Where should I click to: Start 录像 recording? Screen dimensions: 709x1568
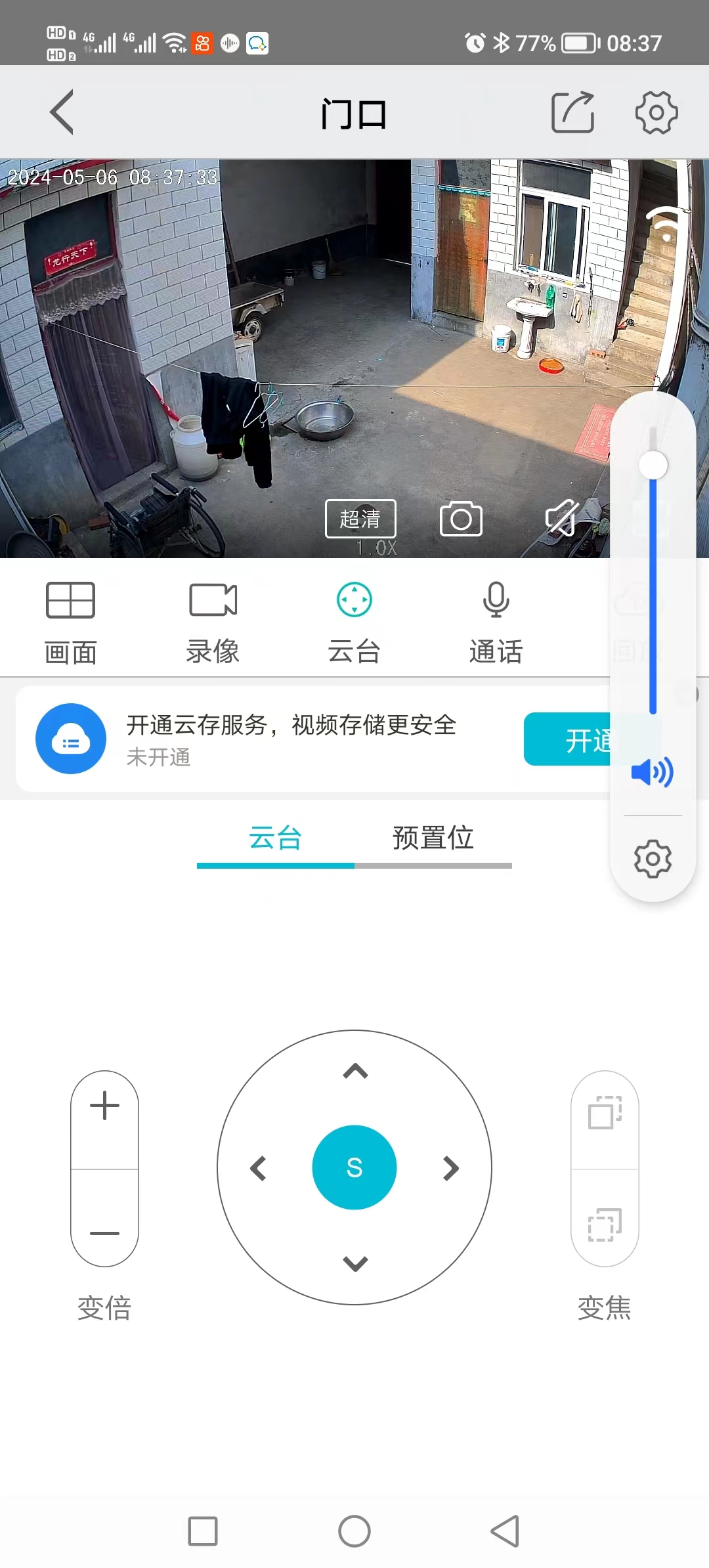point(213,622)
